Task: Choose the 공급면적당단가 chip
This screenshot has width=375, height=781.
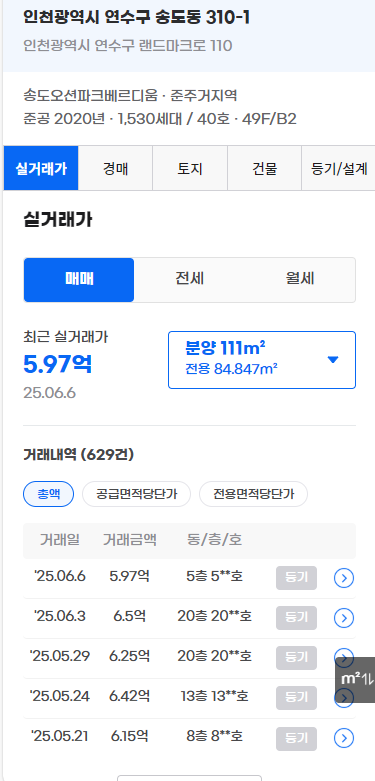Action: tap(136, 494)
